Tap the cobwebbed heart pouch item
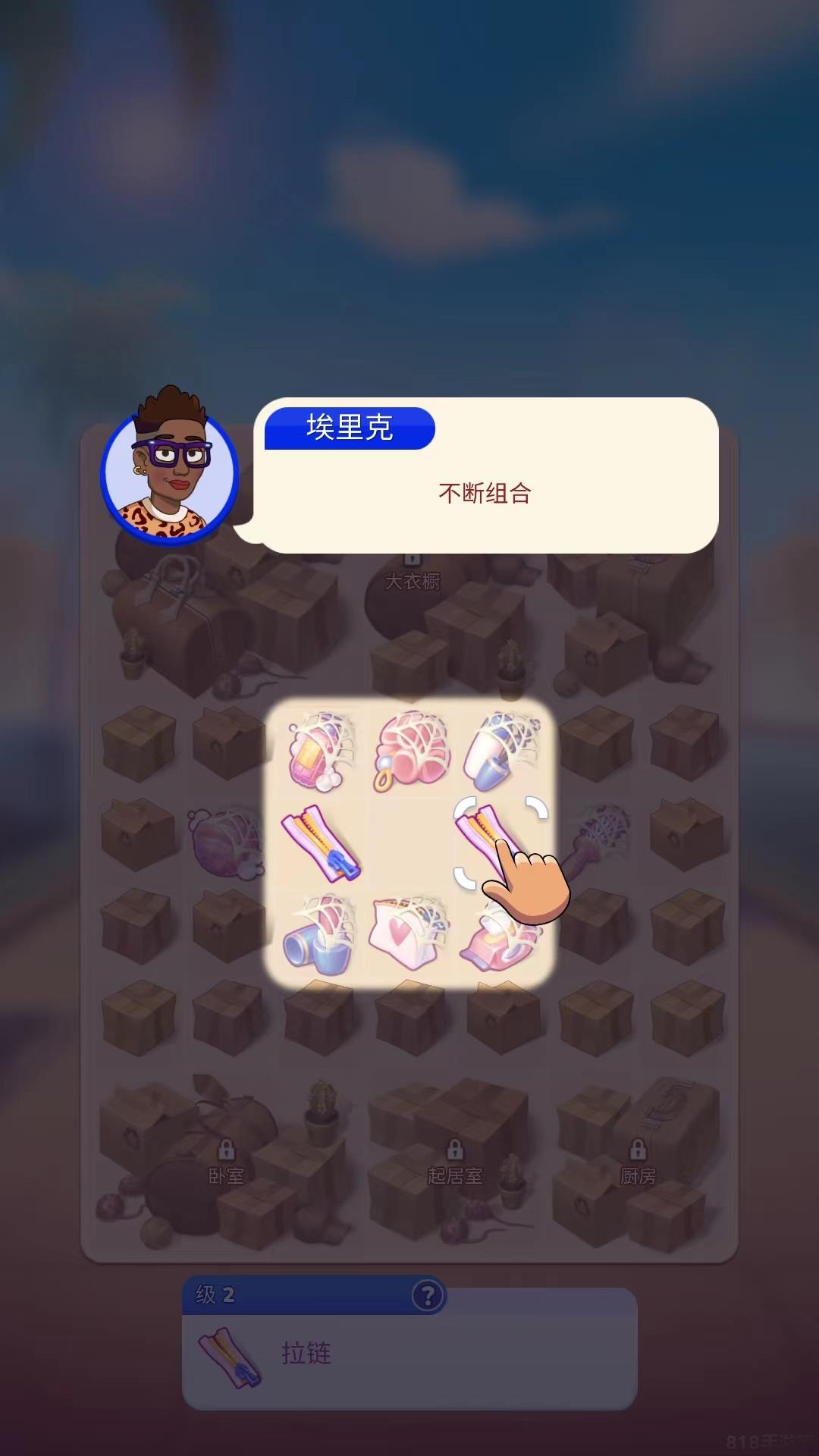The width and height of the screenshot is (819, 1456). click(x=410, y=934)
